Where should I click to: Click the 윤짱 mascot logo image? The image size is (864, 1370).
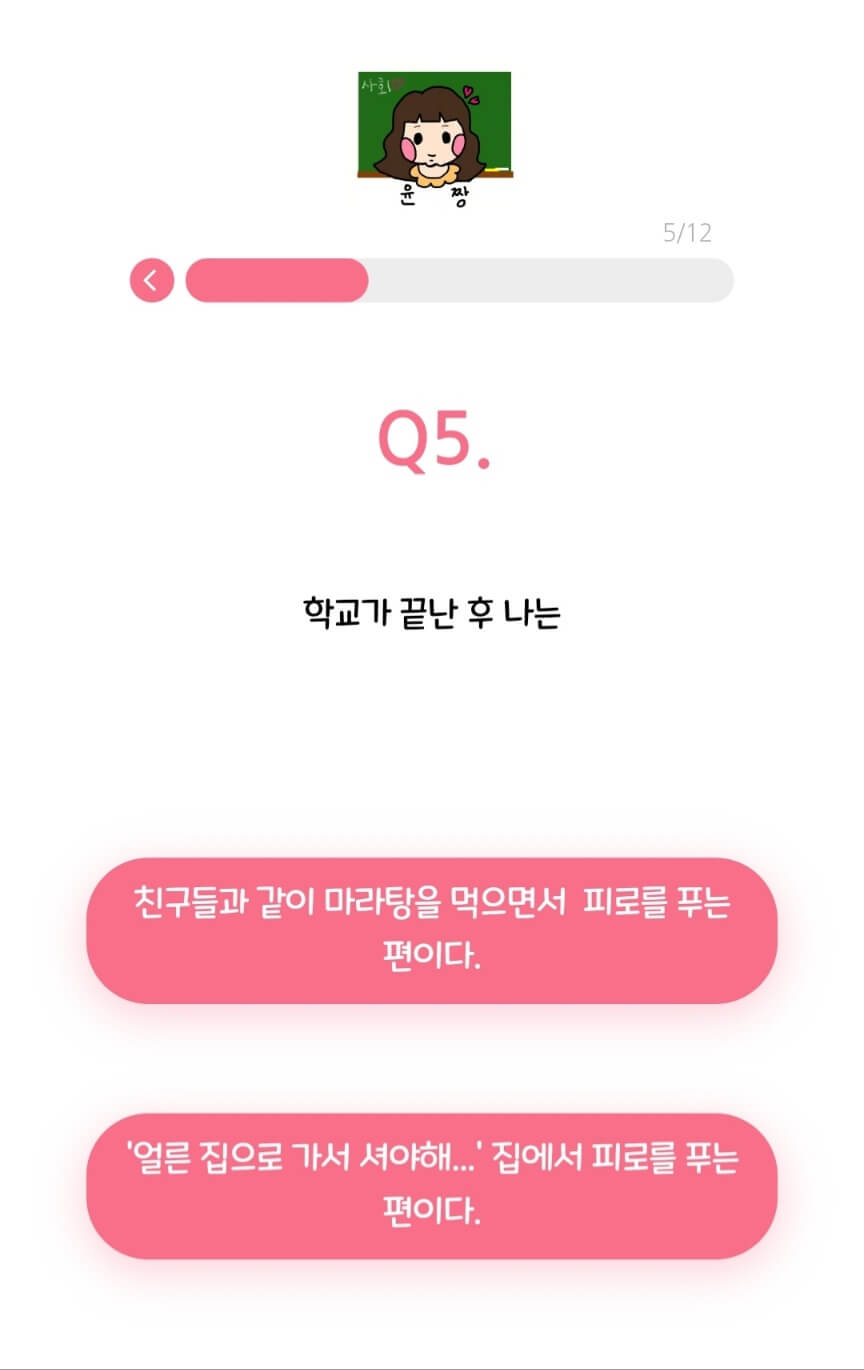tap(430, 140)
